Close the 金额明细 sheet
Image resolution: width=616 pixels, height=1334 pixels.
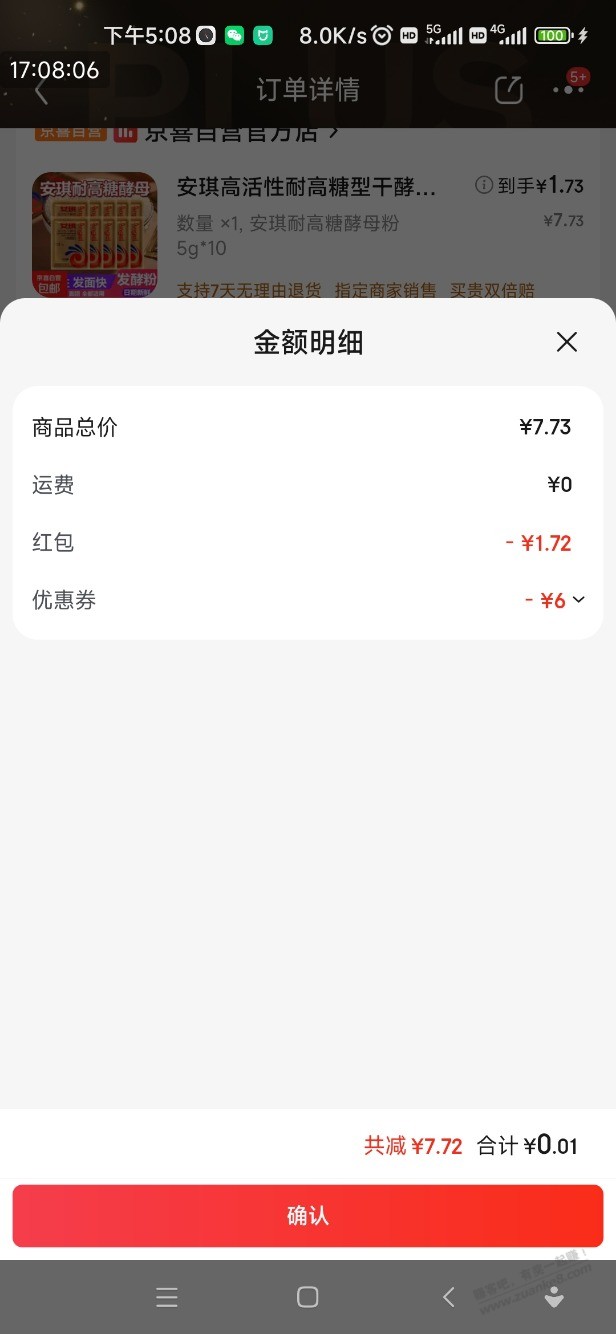(566, 343)
